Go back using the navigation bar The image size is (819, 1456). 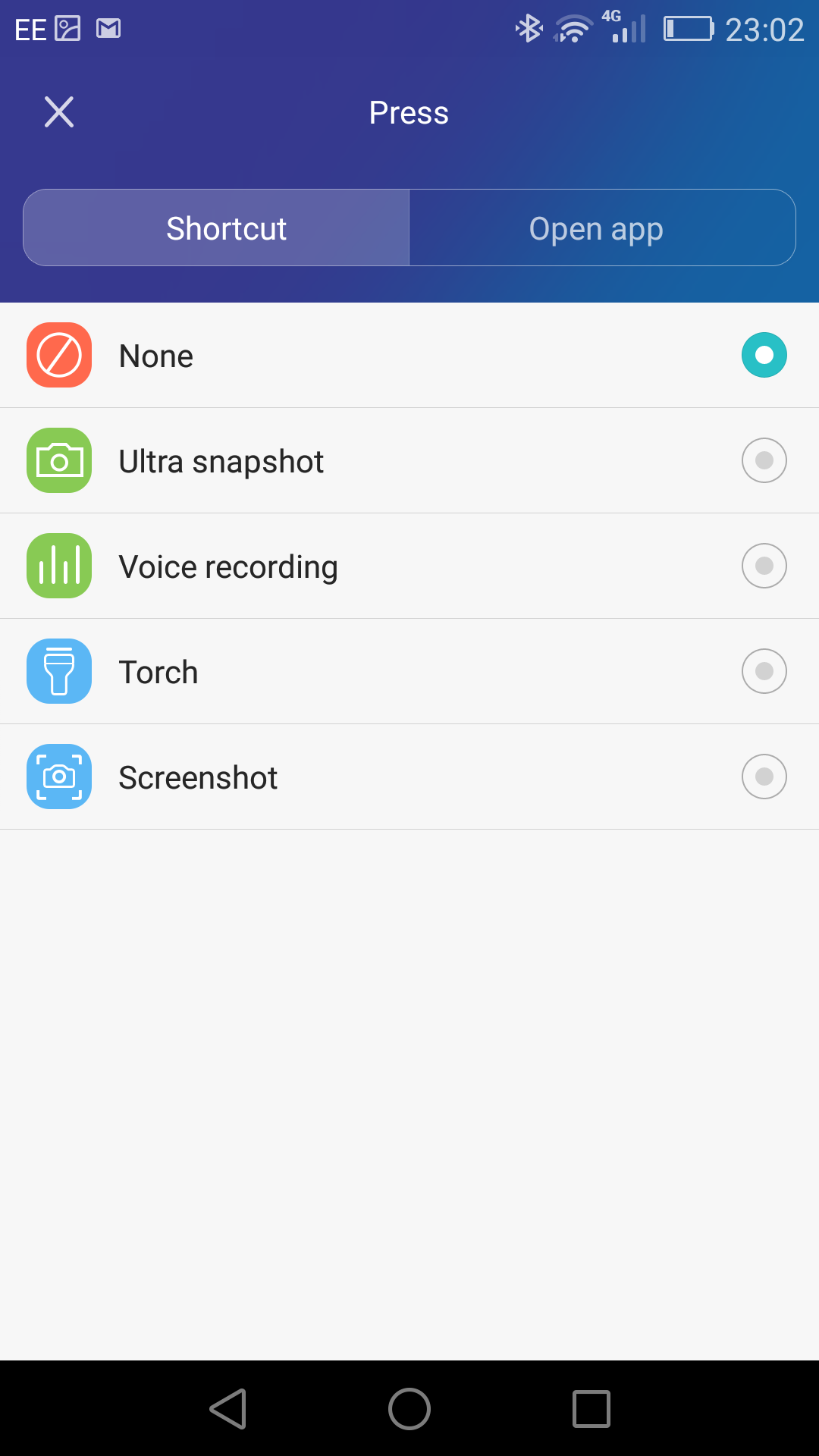227,1409
